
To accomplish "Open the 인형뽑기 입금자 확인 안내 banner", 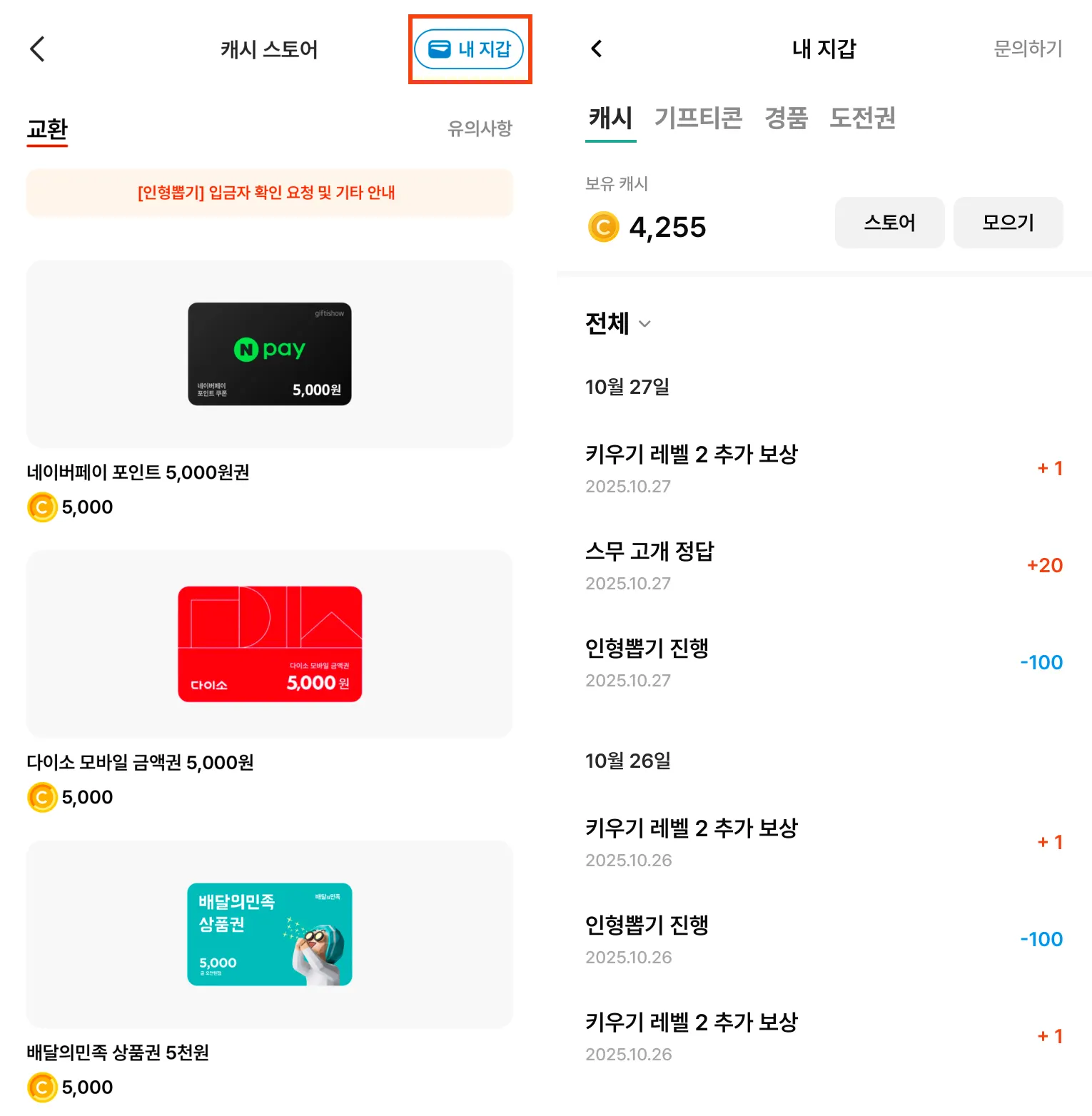I will pyautogui.click(x=269, y=193).
